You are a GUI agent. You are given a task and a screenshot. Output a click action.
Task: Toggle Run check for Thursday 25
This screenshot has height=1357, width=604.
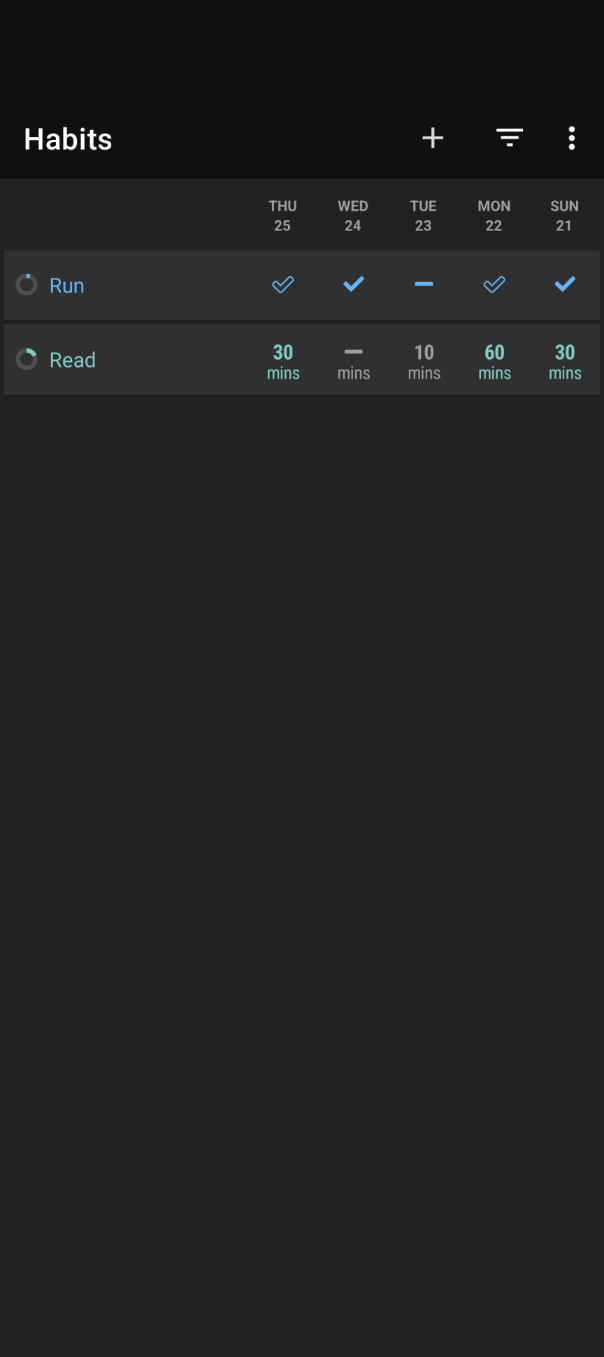point(283,285)
